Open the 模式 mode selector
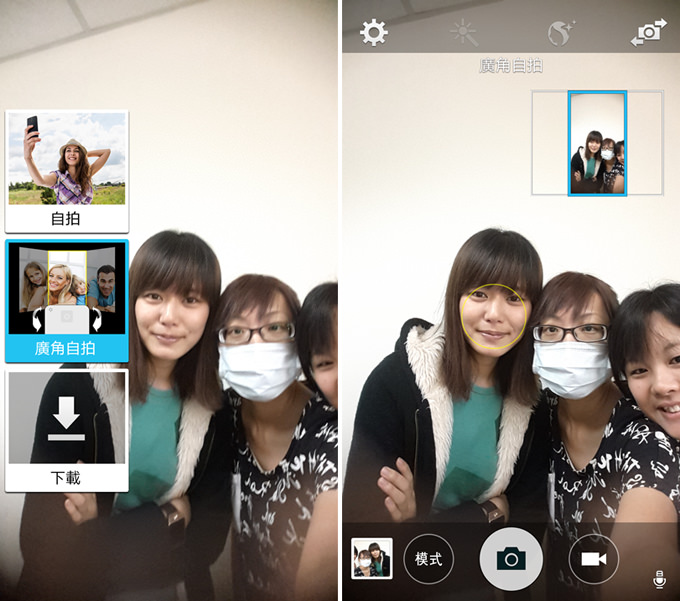 (428, 559)
